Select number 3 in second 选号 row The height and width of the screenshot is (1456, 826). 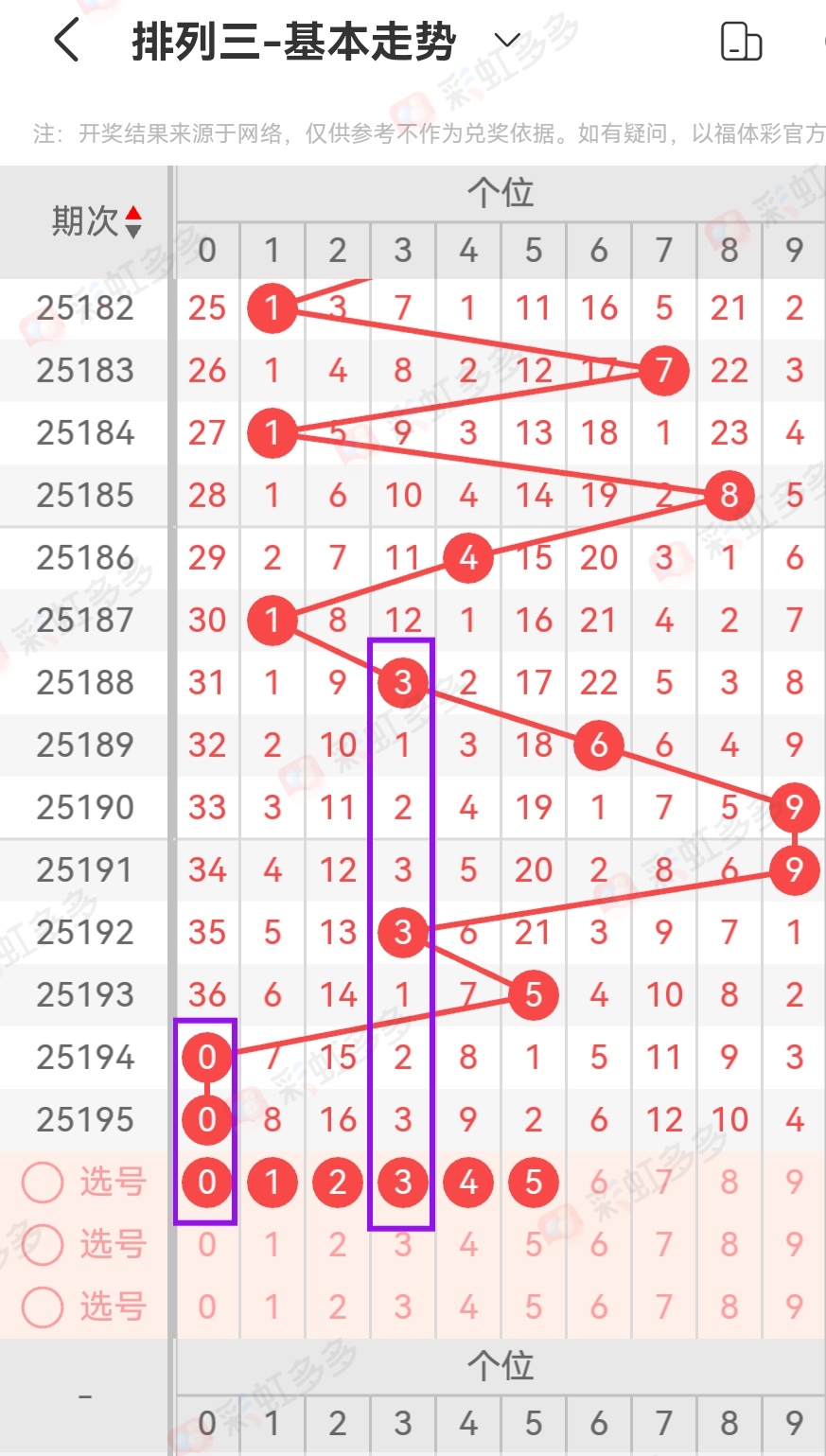click(x=402, y=1244)
